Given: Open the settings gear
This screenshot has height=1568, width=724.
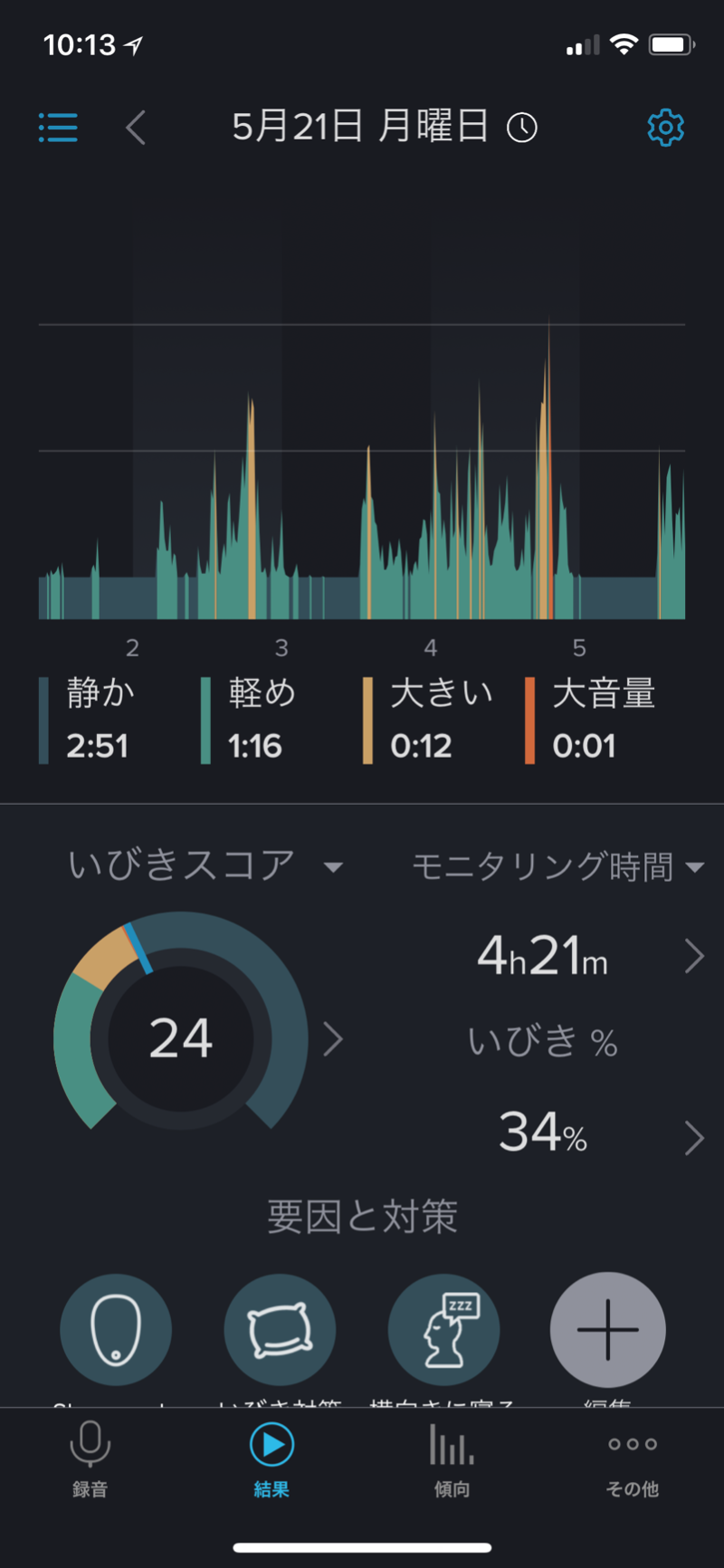Looking at the screenshot, I should (x=665, y=128).
